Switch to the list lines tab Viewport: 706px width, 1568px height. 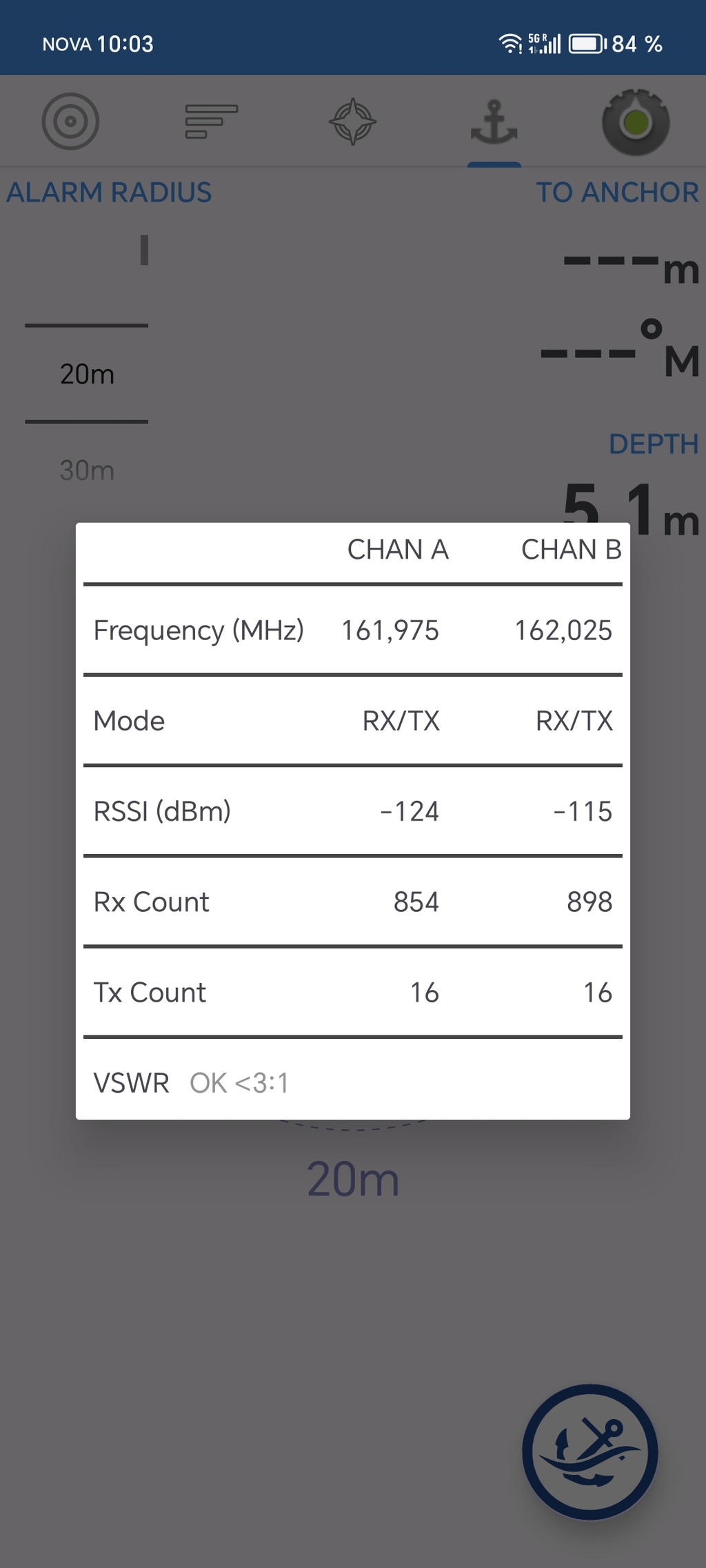(x=212, y=121)
